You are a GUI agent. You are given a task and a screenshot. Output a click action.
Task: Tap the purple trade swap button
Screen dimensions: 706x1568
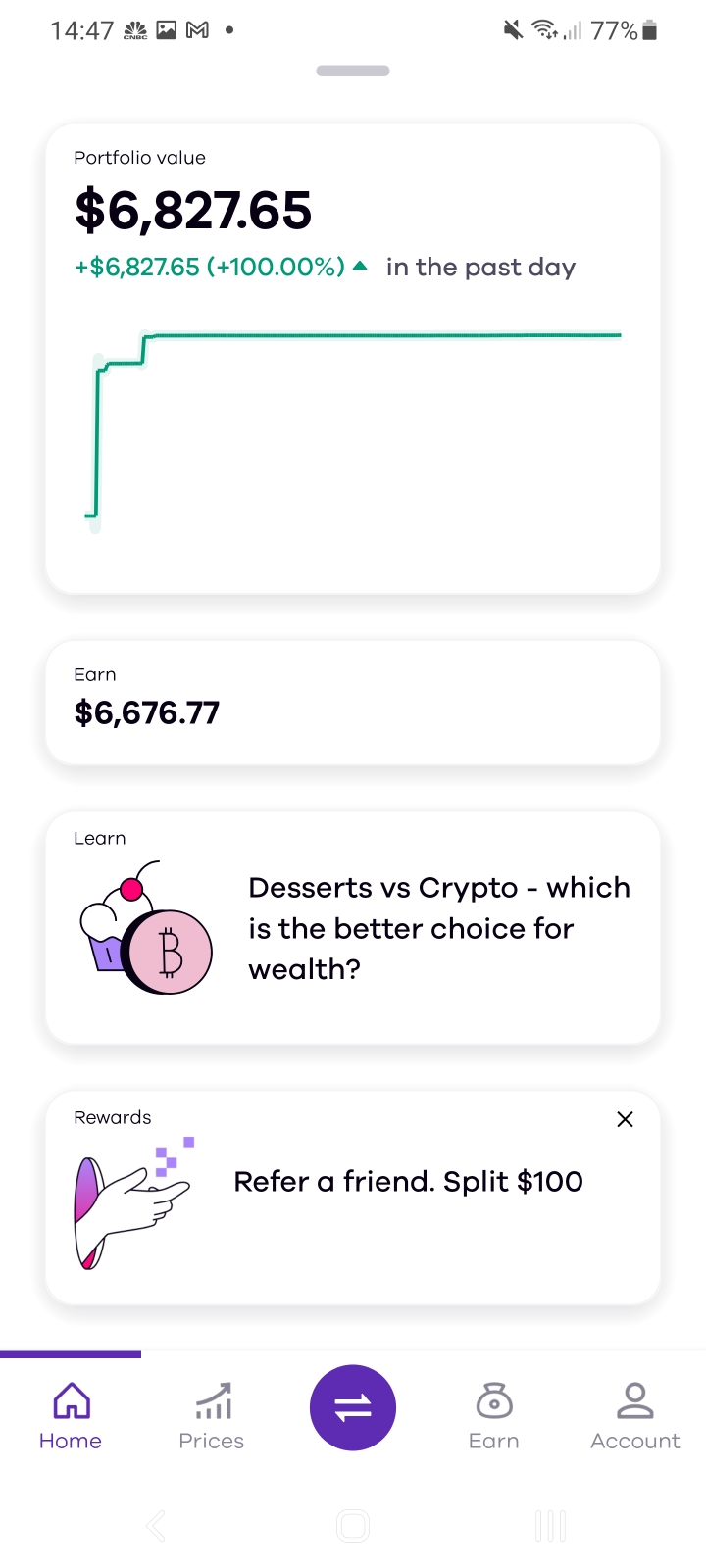pos(353,1408)
